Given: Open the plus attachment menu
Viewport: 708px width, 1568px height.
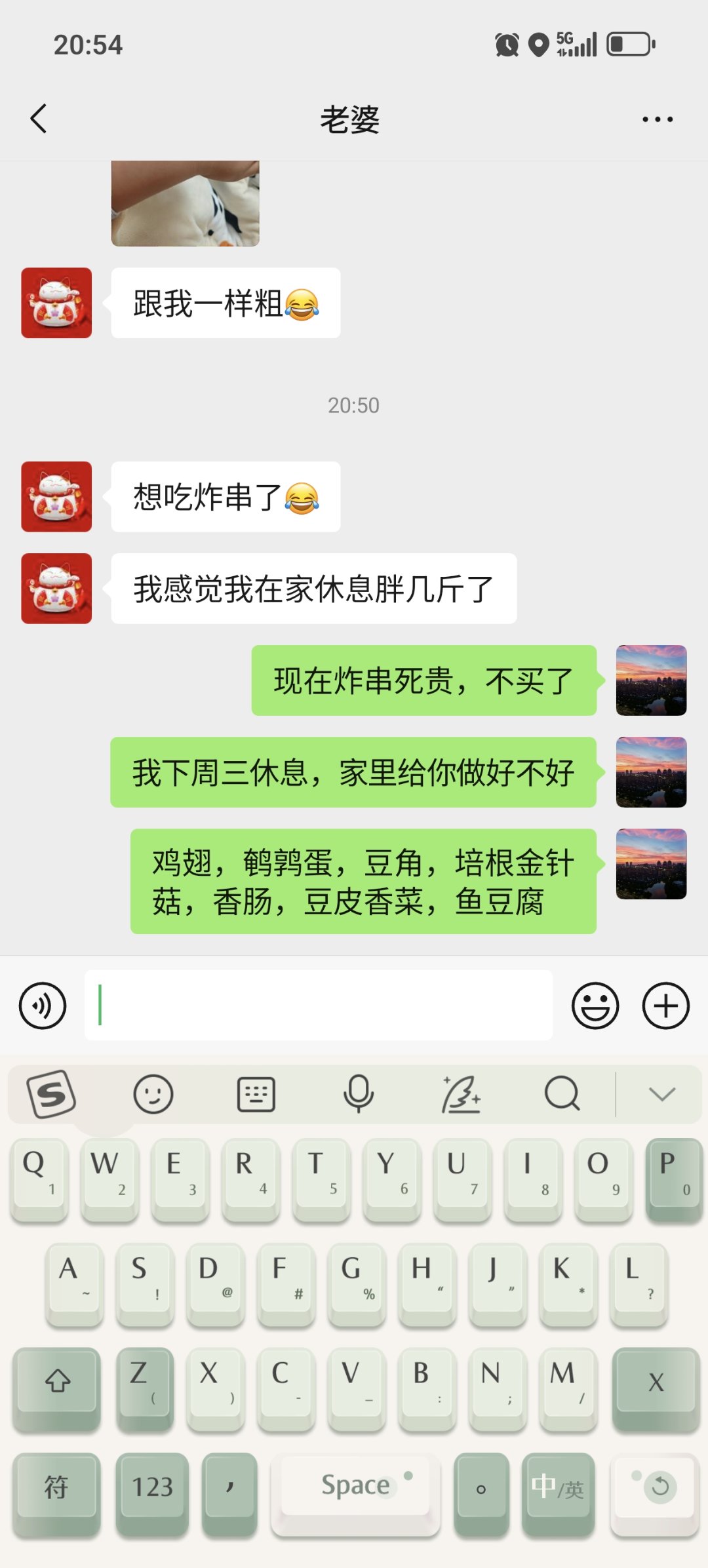Looking at the screenshot, I should pyautogui.click(x=665, y=1005).
